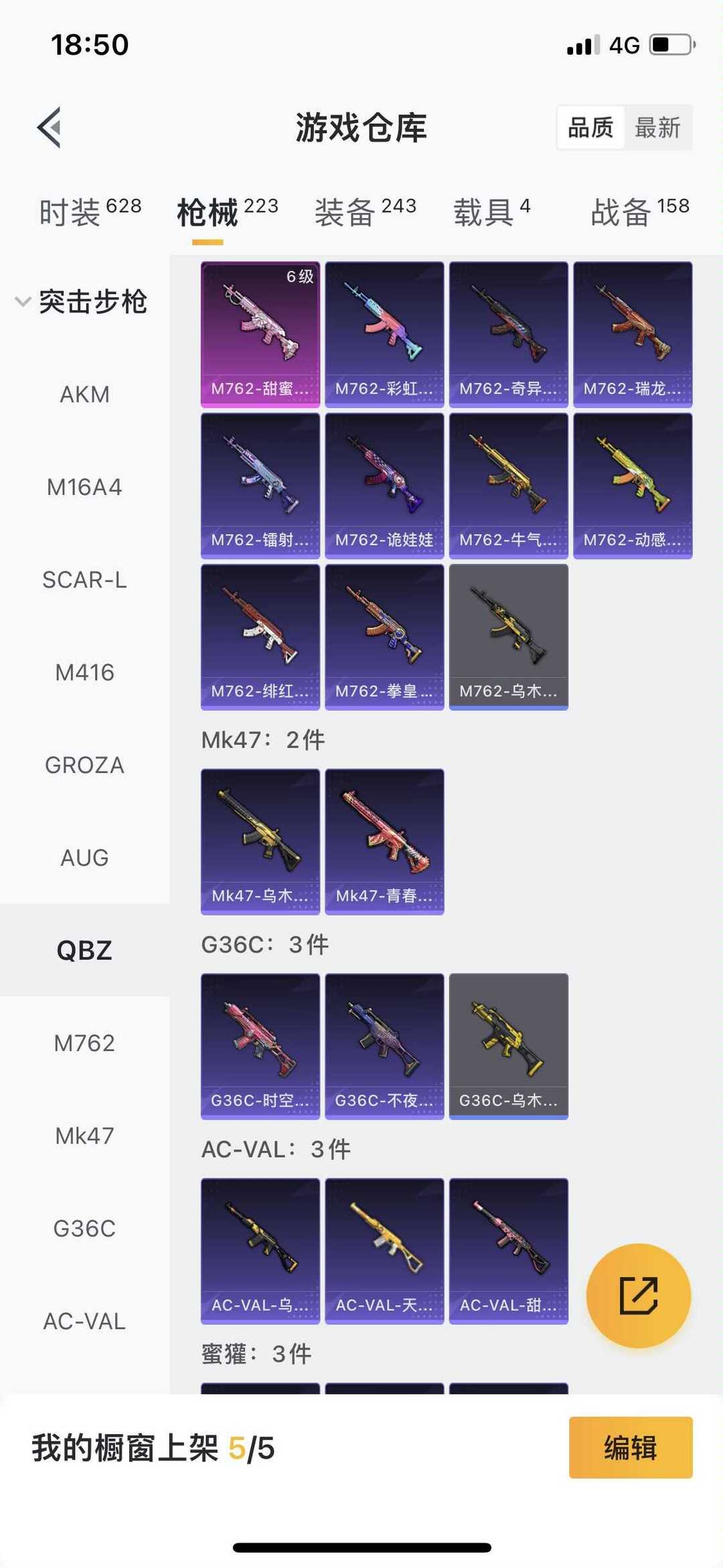
Task: Open the AC-VAL-天 skin
Action: point(384,1251)
